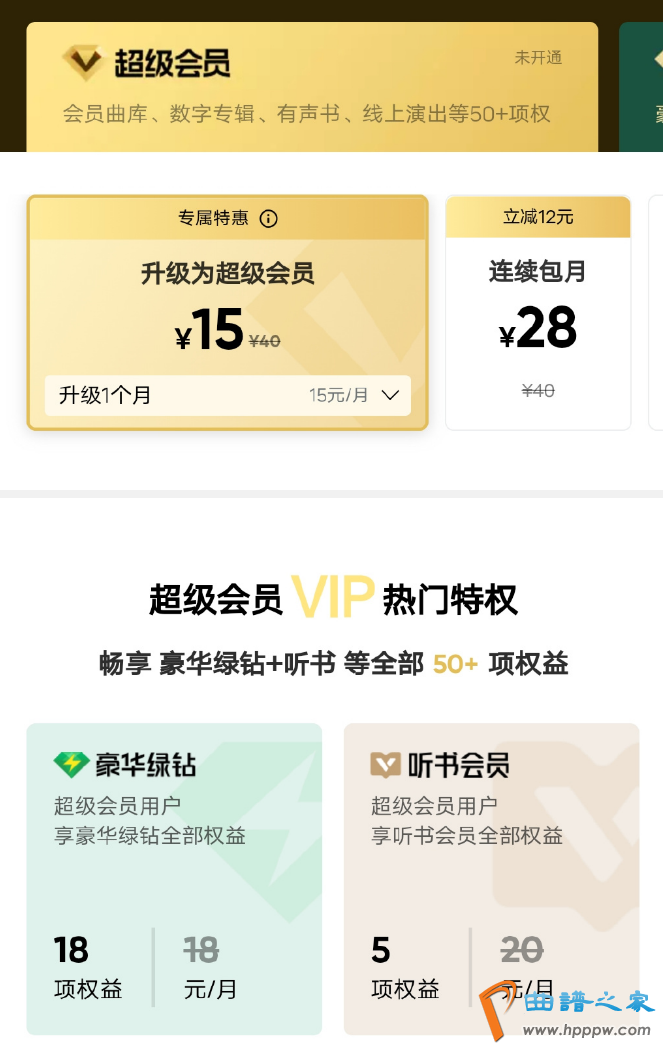This screenshot has height=1050, width=663.
Task: Open the 豪华绿钻 benefits card
Action: [174, 878]
